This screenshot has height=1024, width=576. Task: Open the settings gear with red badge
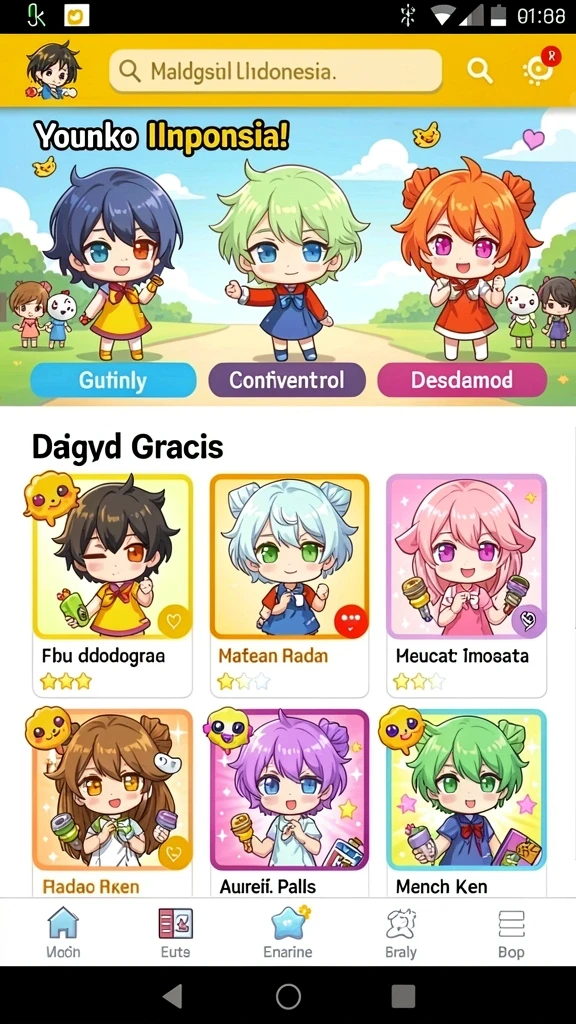click(541, 68)
